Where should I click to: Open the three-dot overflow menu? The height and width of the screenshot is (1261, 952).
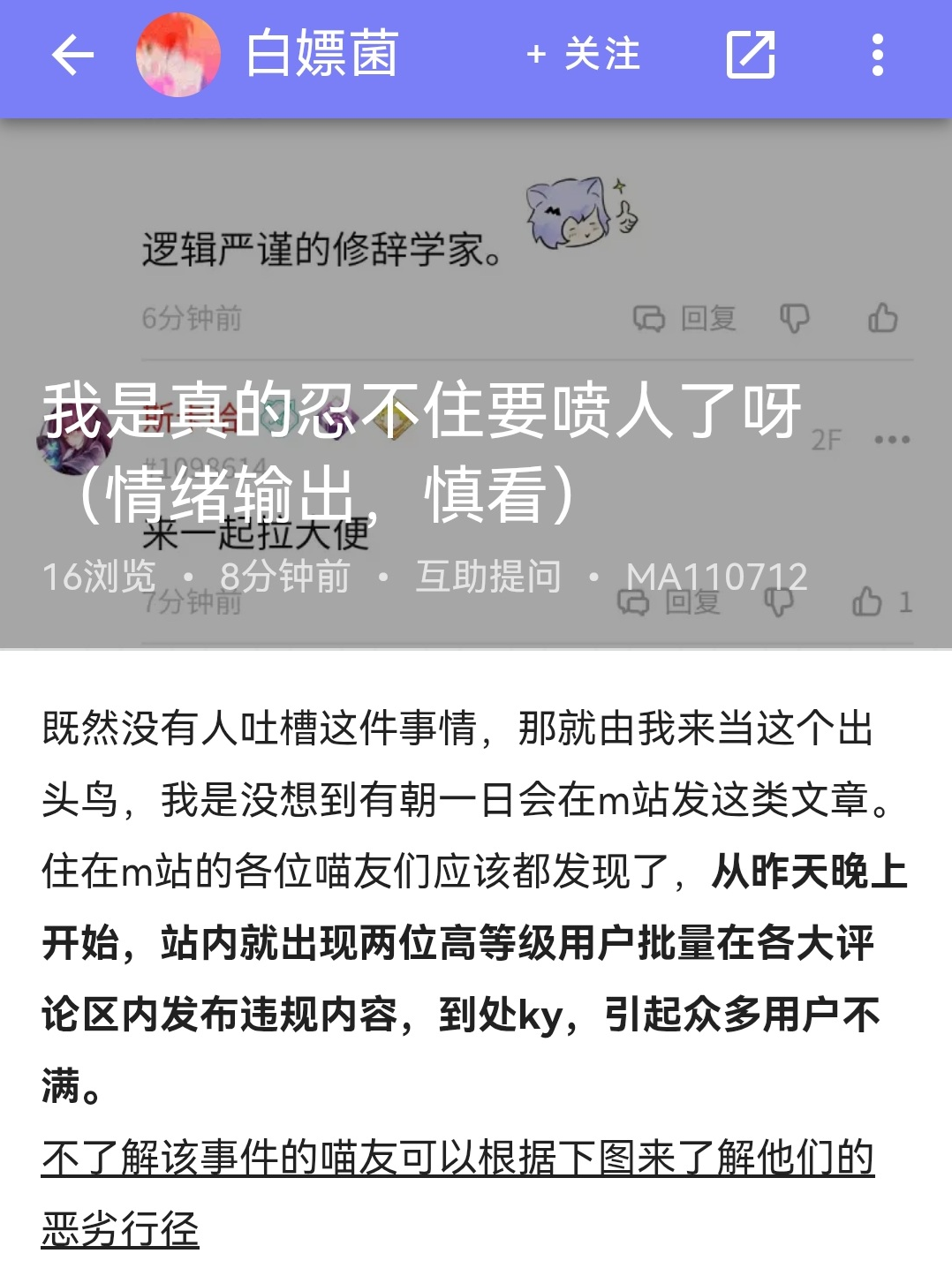click(x=877, y=56)
